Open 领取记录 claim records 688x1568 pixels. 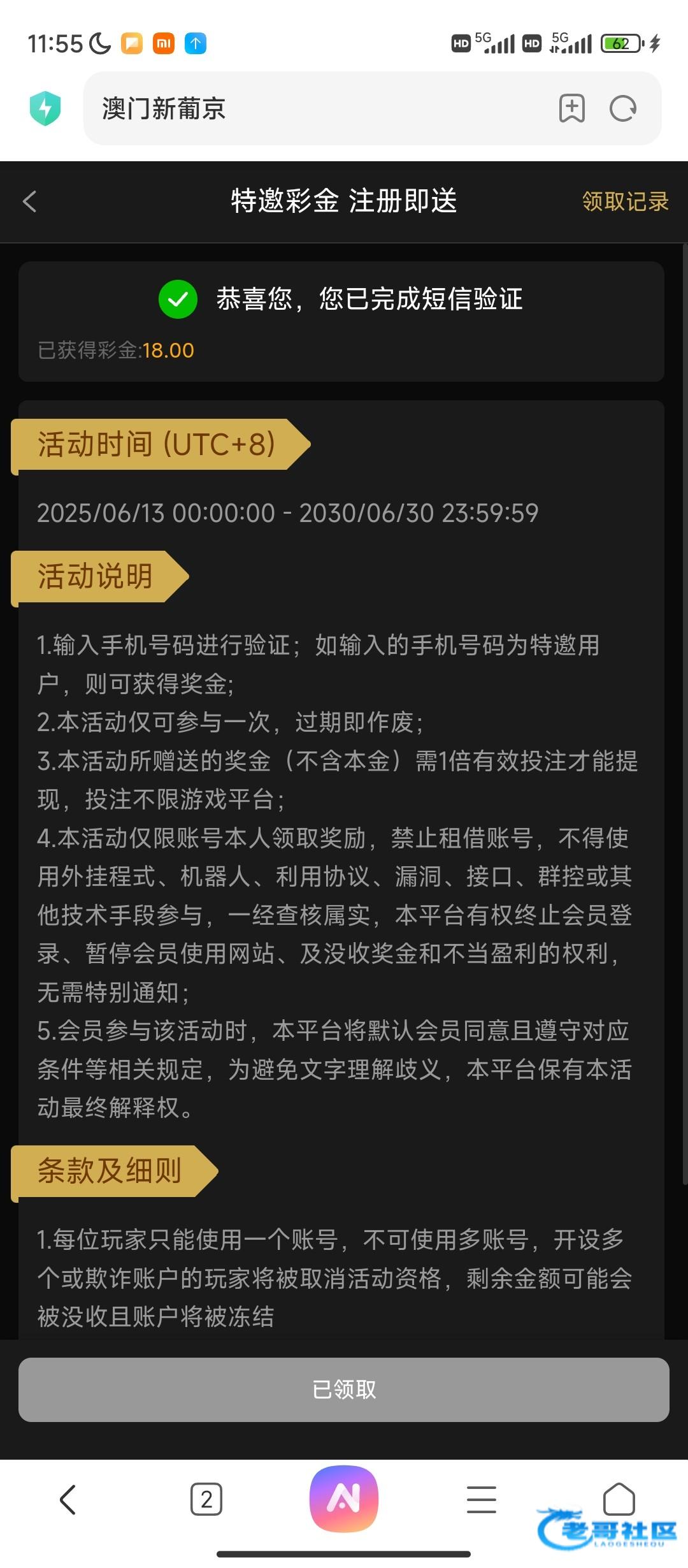click(624, 201)
